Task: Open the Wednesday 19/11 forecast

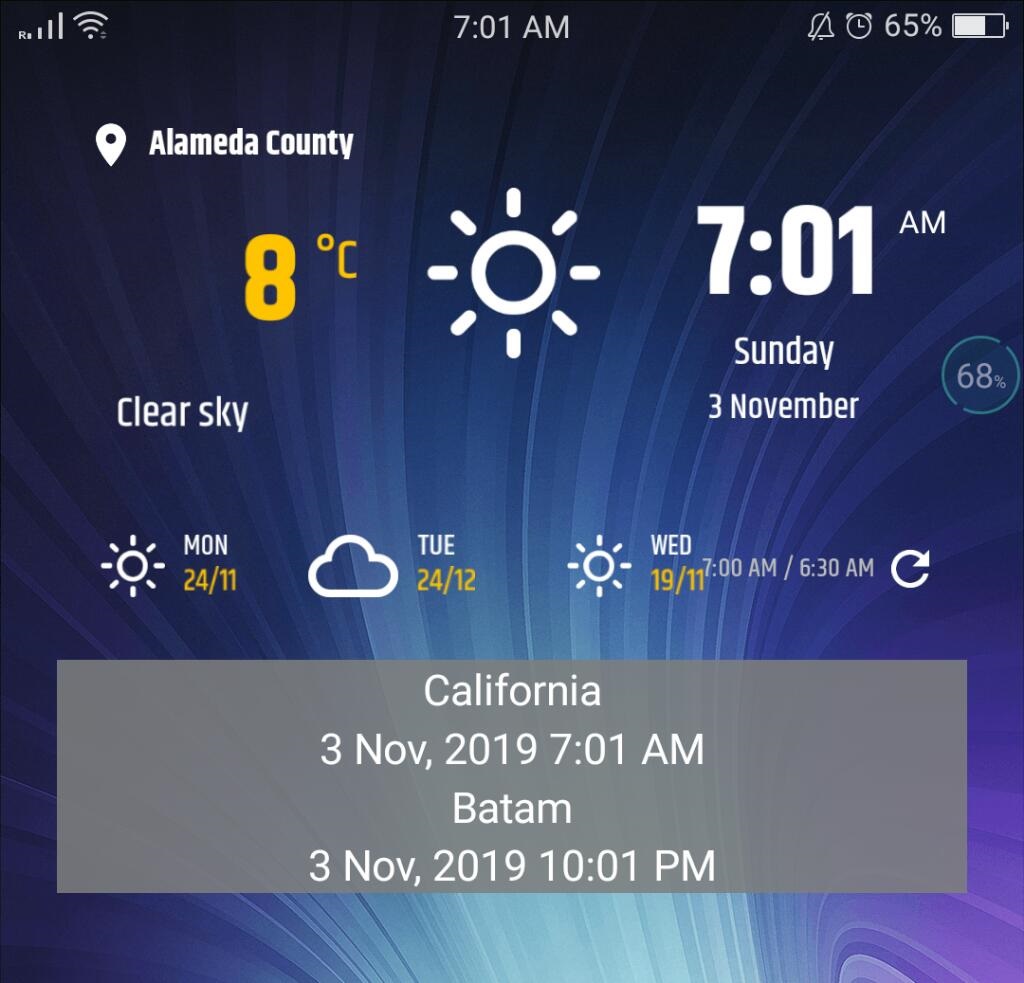Action: coord(635,565)
